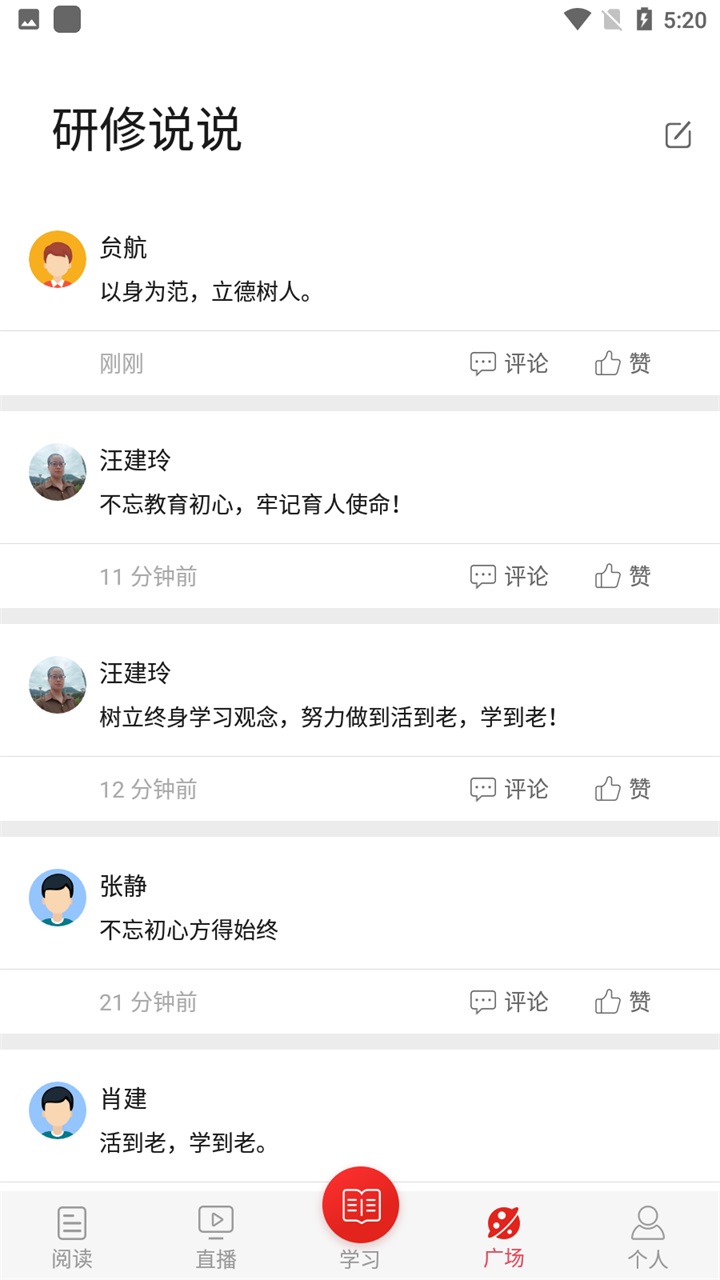The width and height of the screenshot is (720, 1280).
Task: Comment on 张静's post
Action: coord(509,1001)
